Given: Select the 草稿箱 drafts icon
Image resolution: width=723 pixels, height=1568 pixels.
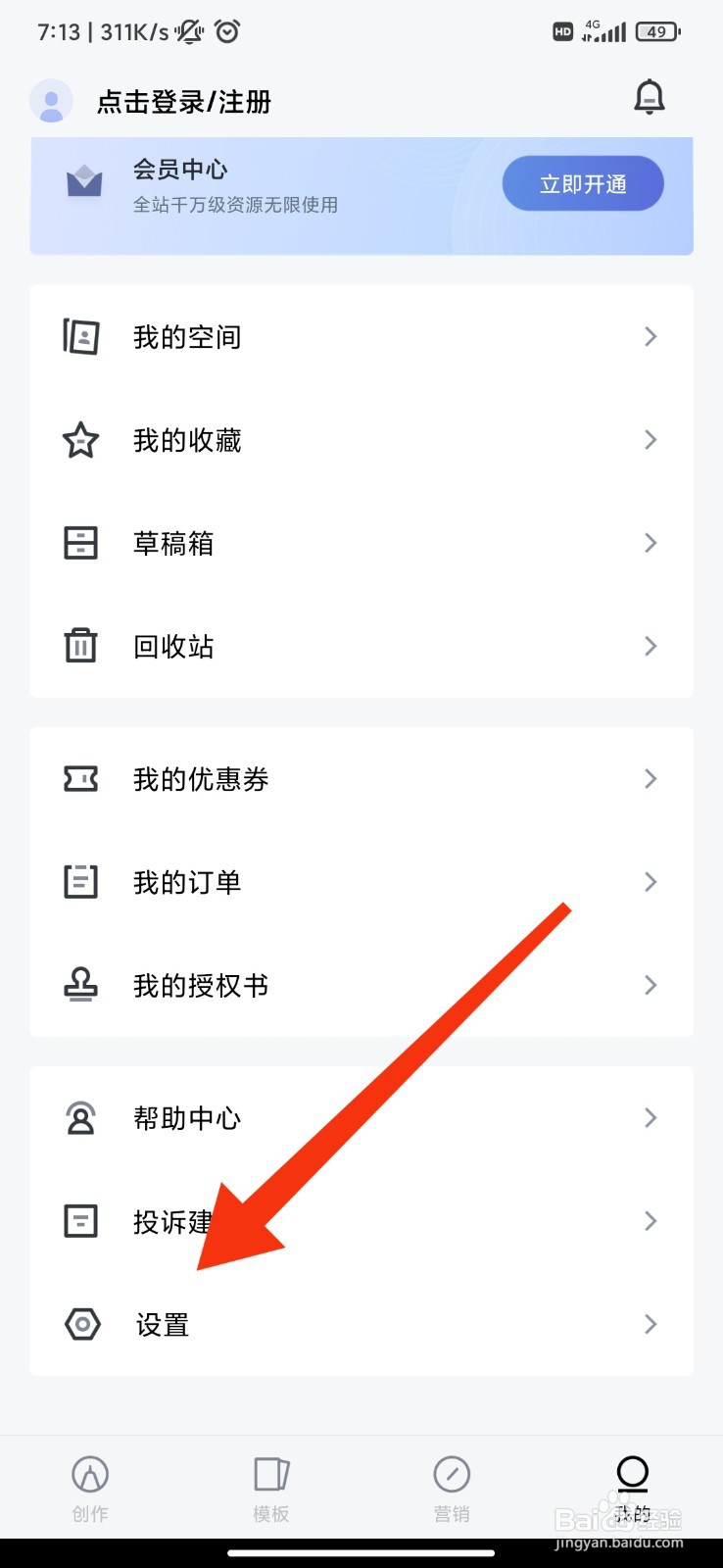Looking at the screenshot, I should (x=81, y=543).
